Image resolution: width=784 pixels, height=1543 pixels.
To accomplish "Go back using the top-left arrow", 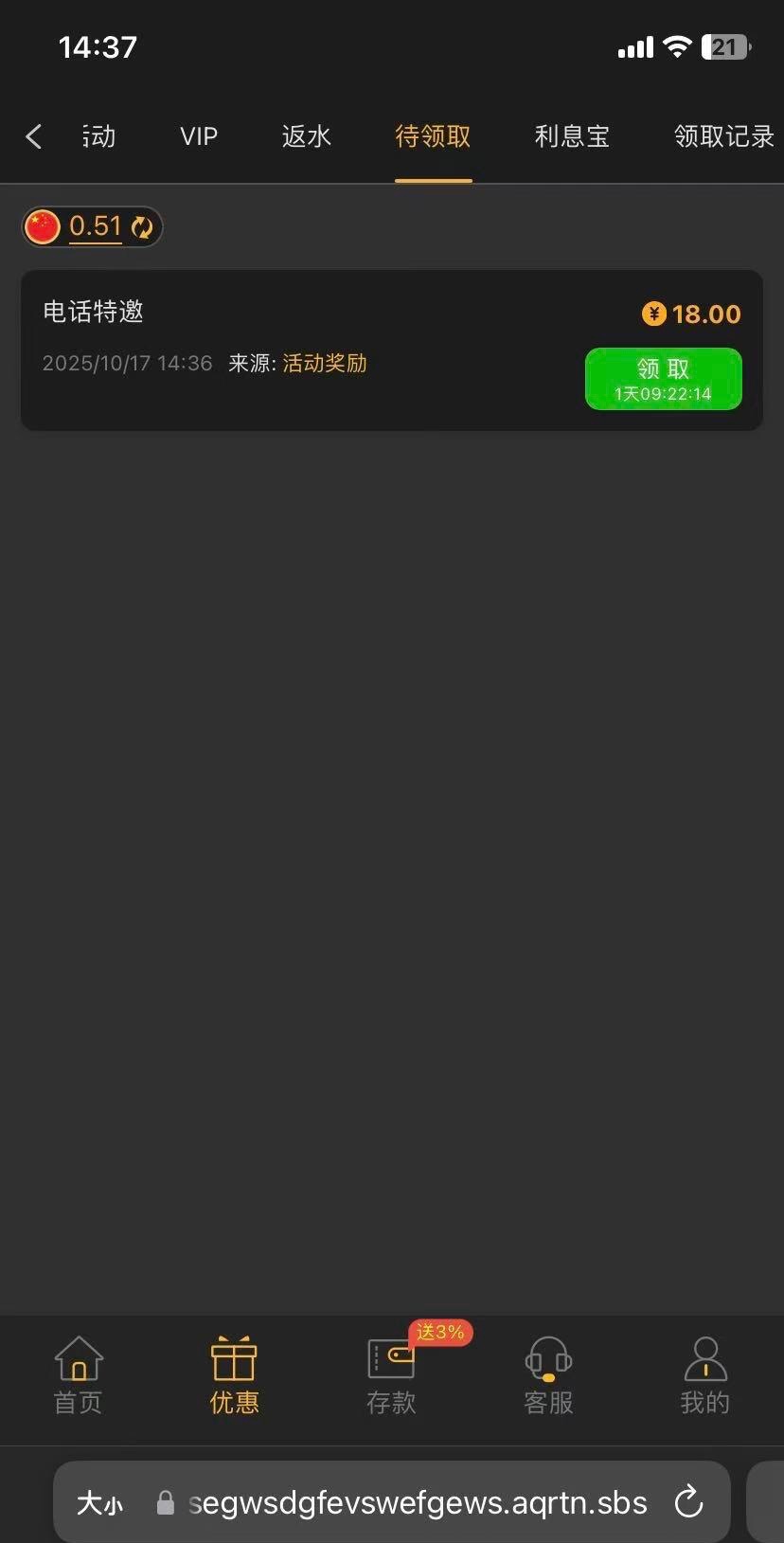I will tap(34, 136).
